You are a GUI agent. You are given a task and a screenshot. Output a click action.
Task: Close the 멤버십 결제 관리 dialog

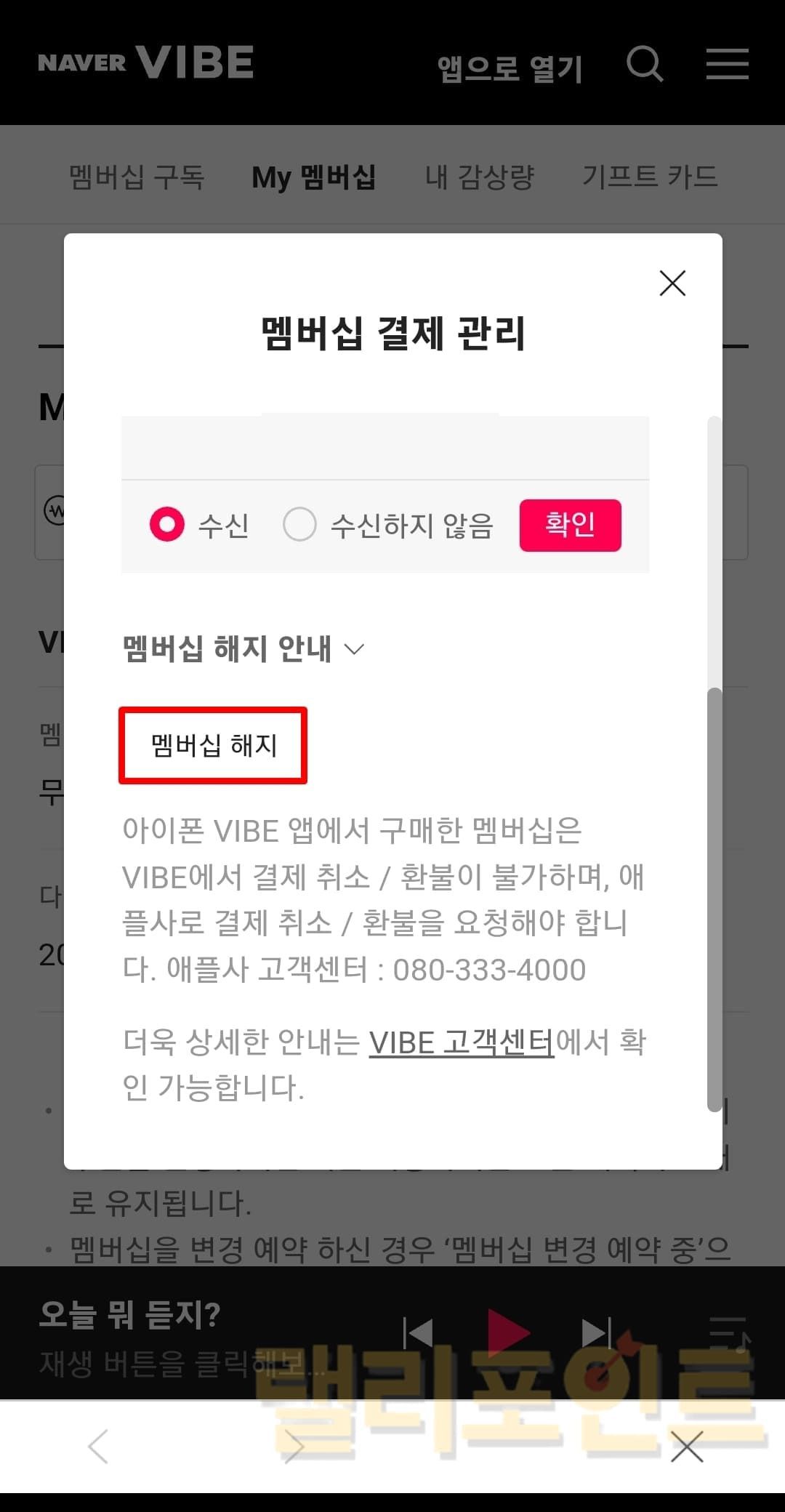click(x=672, y=283)
